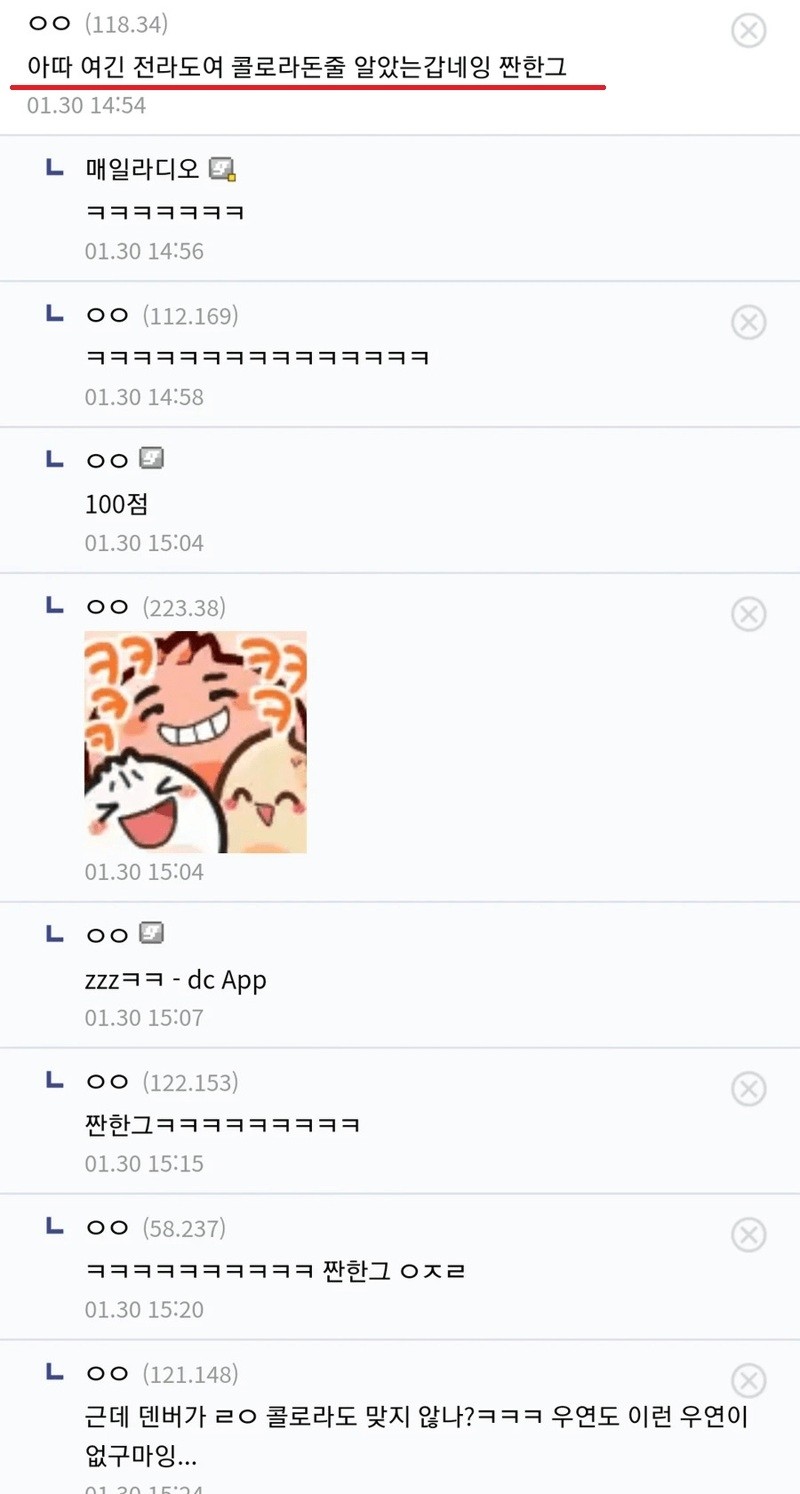Open the laughing ㅋㅋ sticker image
The height and width of the screenshot is (1494, 800).
pos(196,742)
